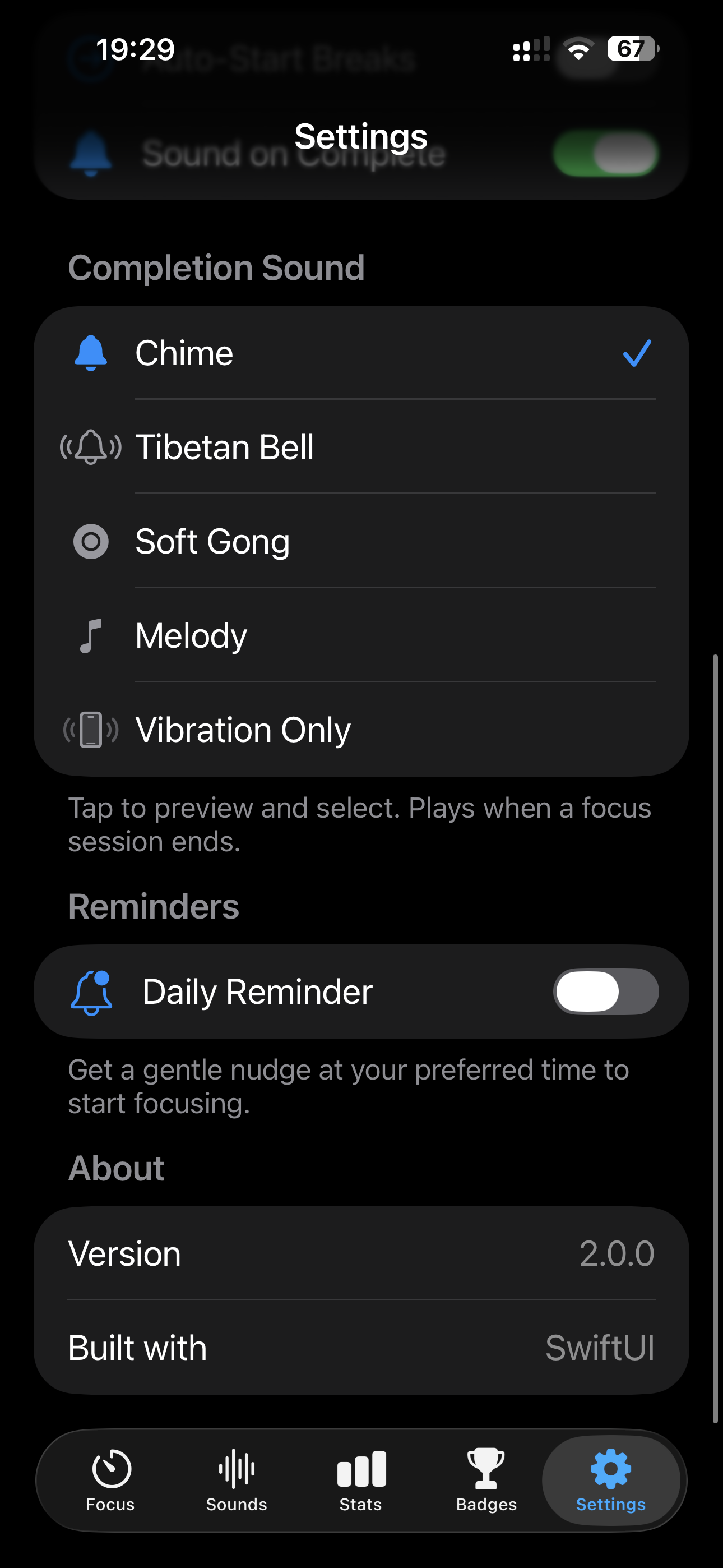Viewport: 723px width, 1568px height.
Task: Open the Sounds tab
Action: 237,1481
